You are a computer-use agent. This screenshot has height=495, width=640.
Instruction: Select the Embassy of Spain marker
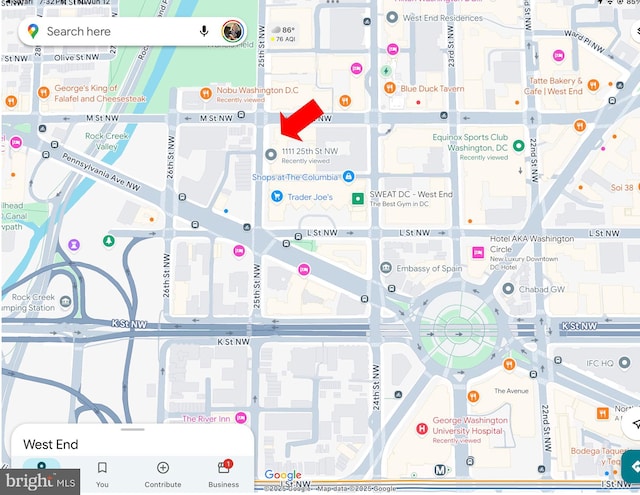(x=386, y=268)
